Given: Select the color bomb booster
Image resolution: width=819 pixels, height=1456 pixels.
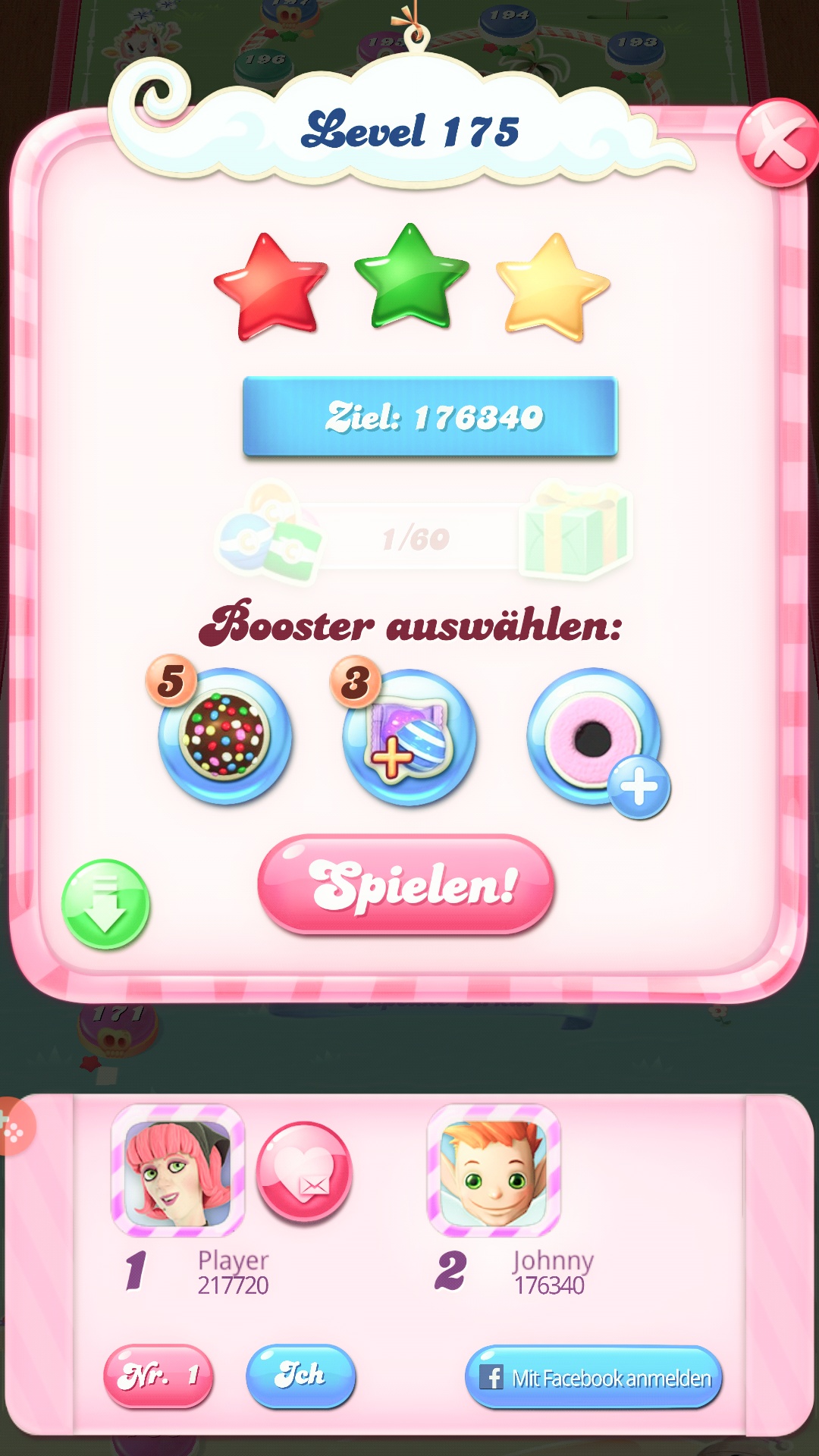Looking at the screenshot, I should pyautogui.click(x=224, y=736).
